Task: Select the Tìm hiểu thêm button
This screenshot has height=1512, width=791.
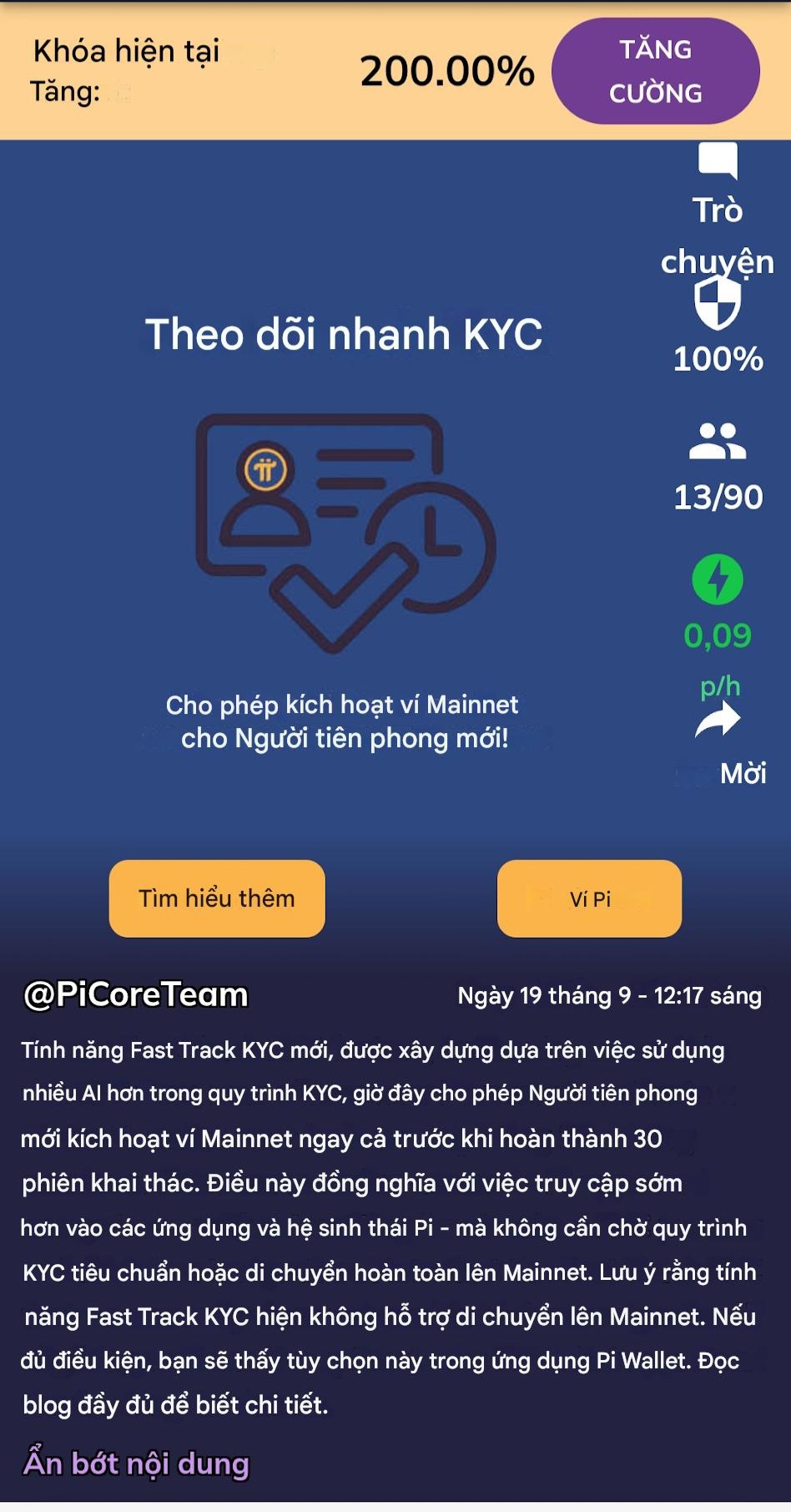Action: click(217, 898)
